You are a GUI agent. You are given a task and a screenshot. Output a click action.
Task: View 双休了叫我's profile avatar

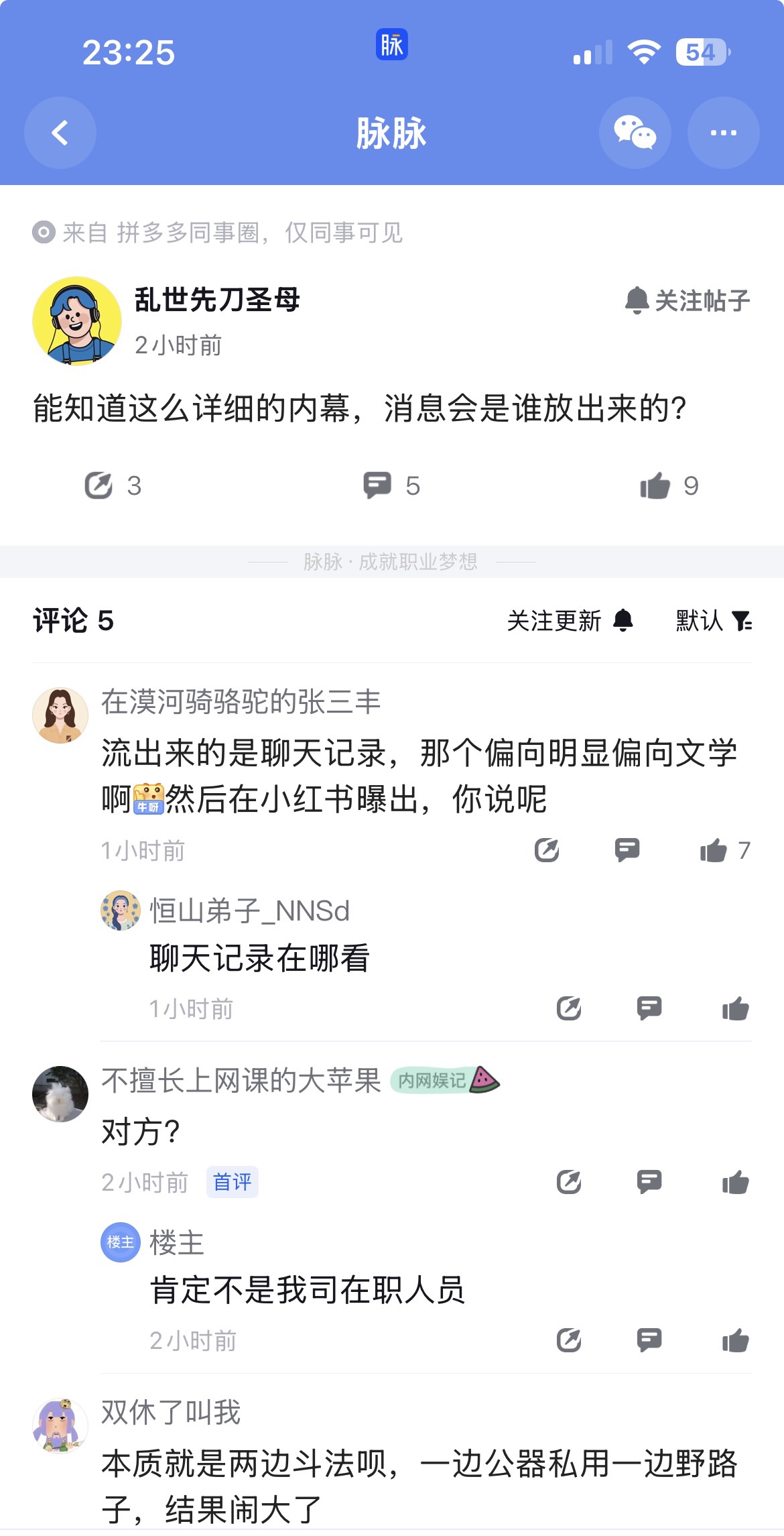pyautogui.click(x=60, y=1425)
